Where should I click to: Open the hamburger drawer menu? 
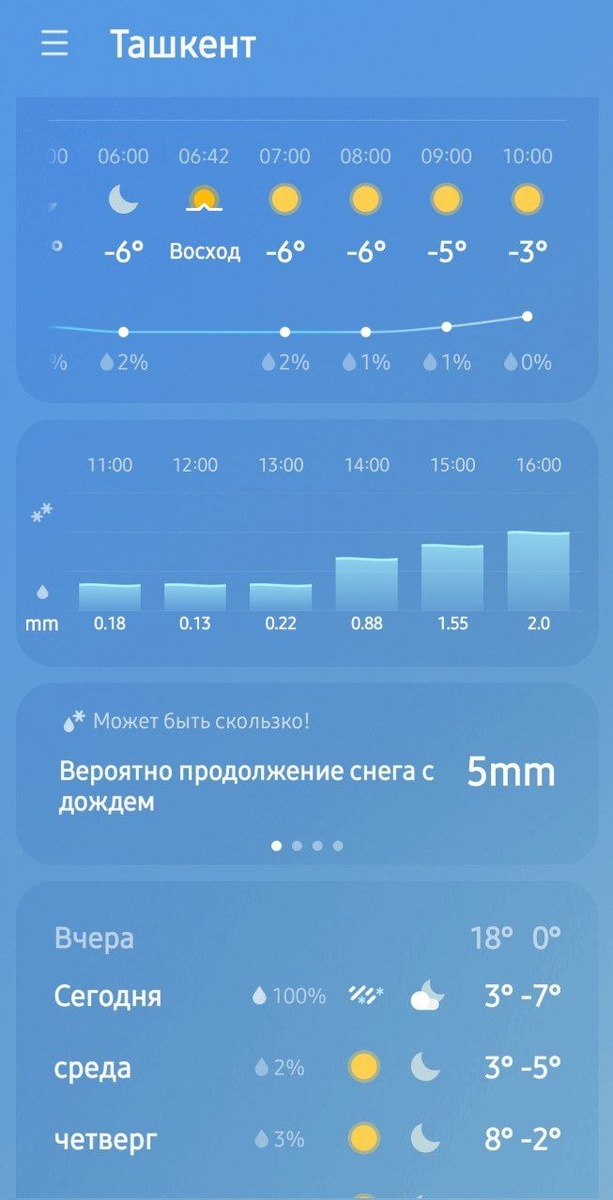coord(54,43)
